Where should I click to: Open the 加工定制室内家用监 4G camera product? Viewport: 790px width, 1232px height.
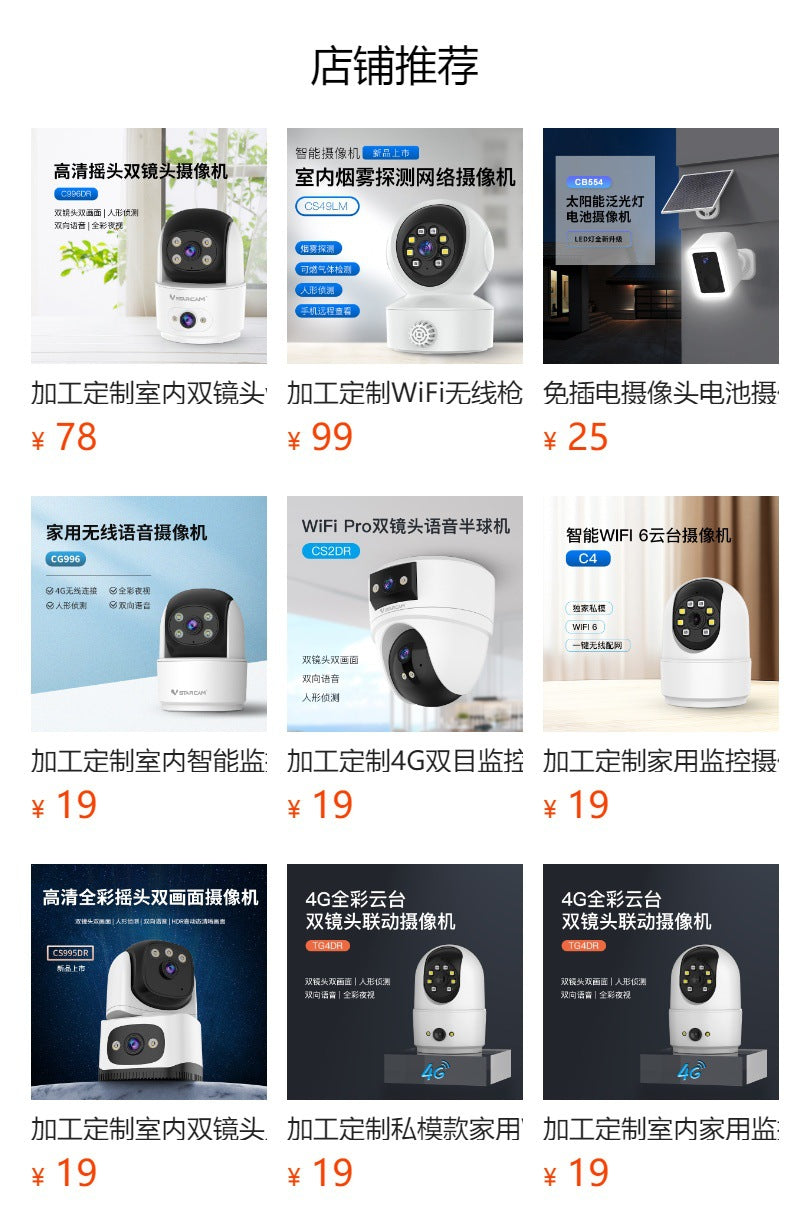tap(660, 982)
